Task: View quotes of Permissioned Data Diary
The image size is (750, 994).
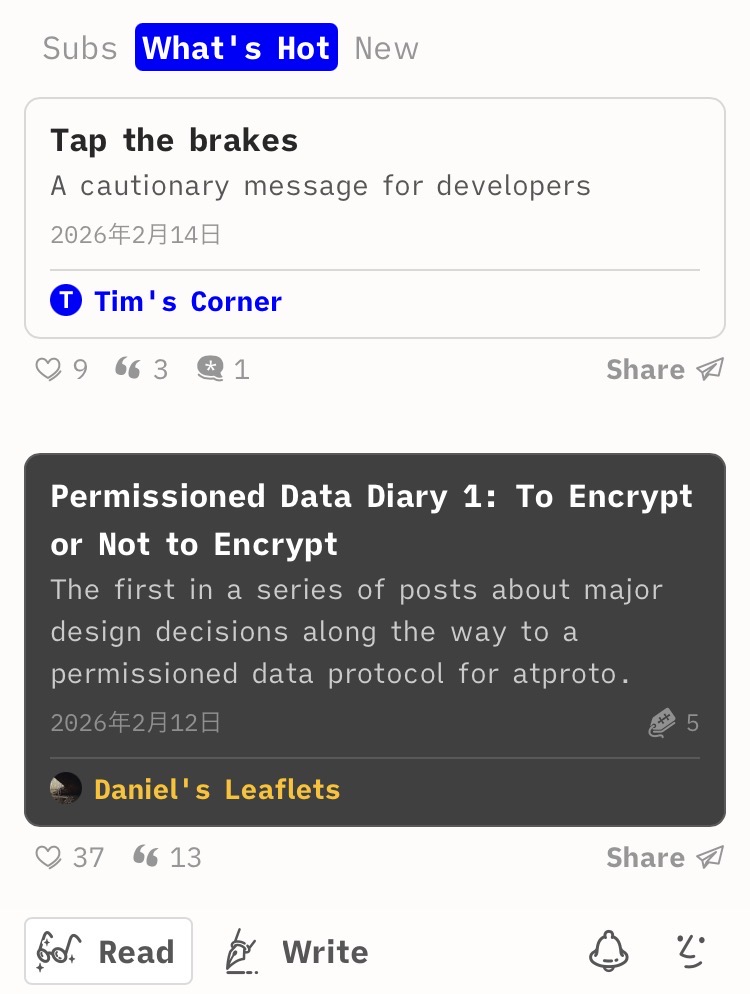Action: pyautogui.click(x=167, y=857)
